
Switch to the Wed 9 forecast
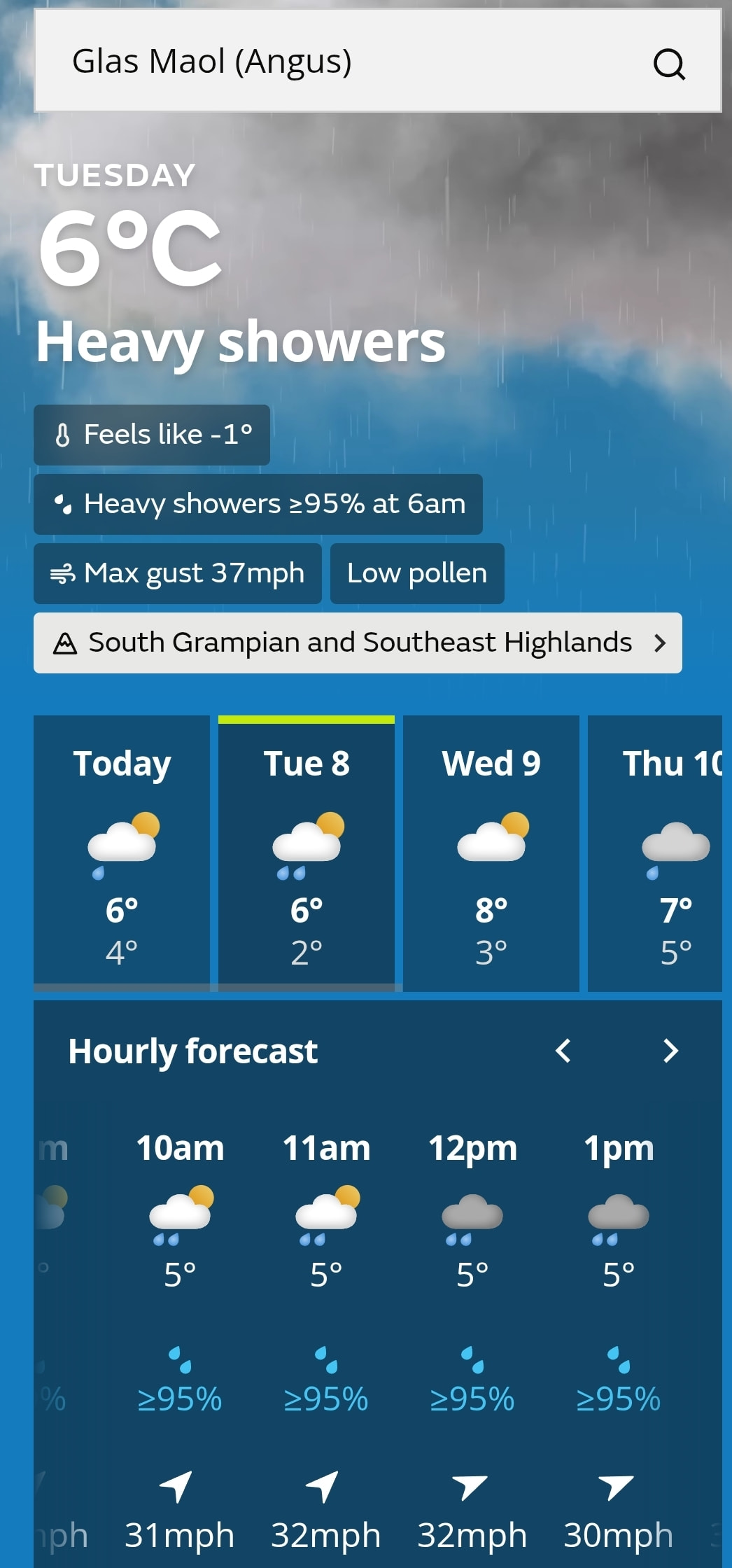point(491,853)
